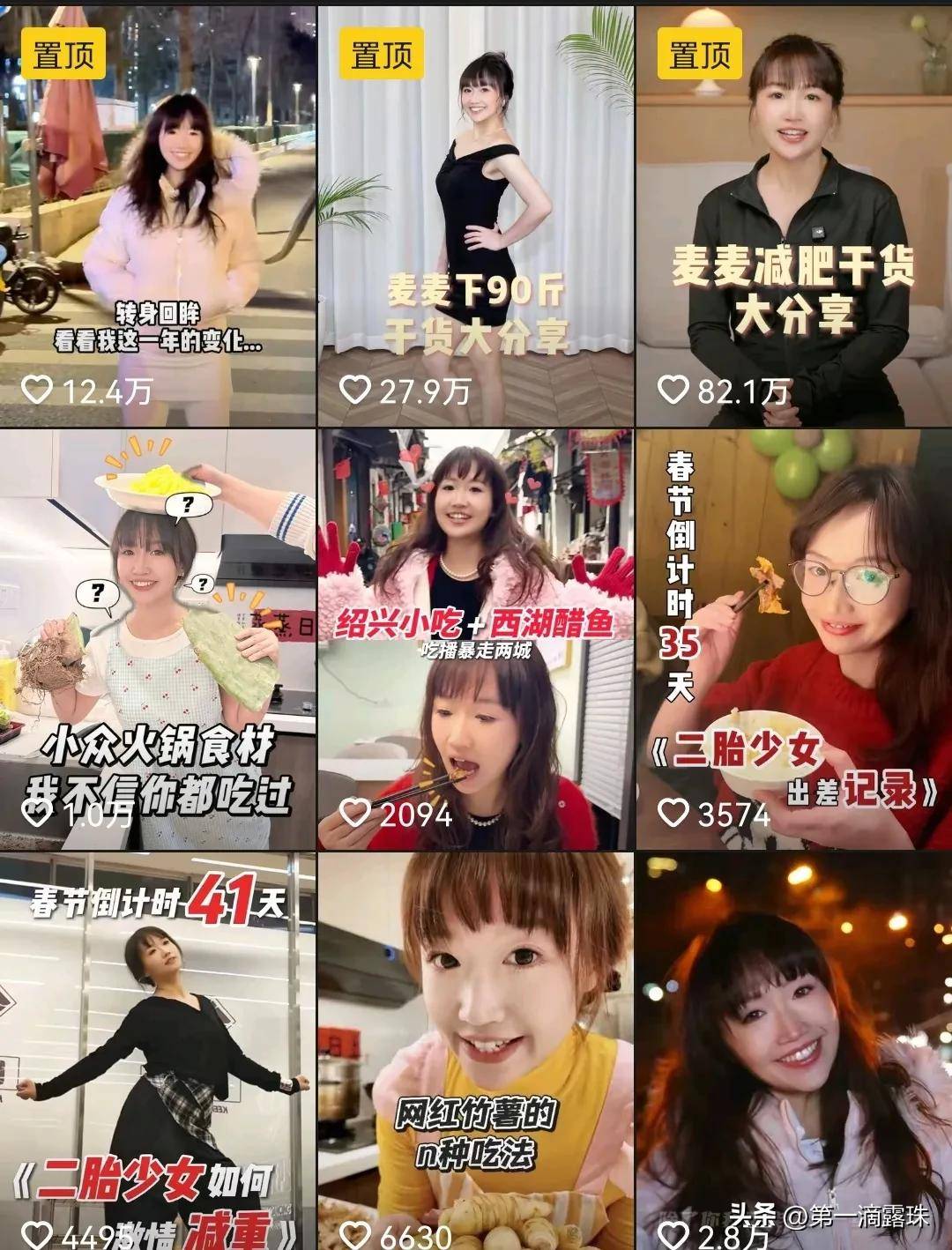View video 绍兴小吃+西湖醋鱼
The width and height of the screenshot is (952, 1250).
click(x=475, y=639)
